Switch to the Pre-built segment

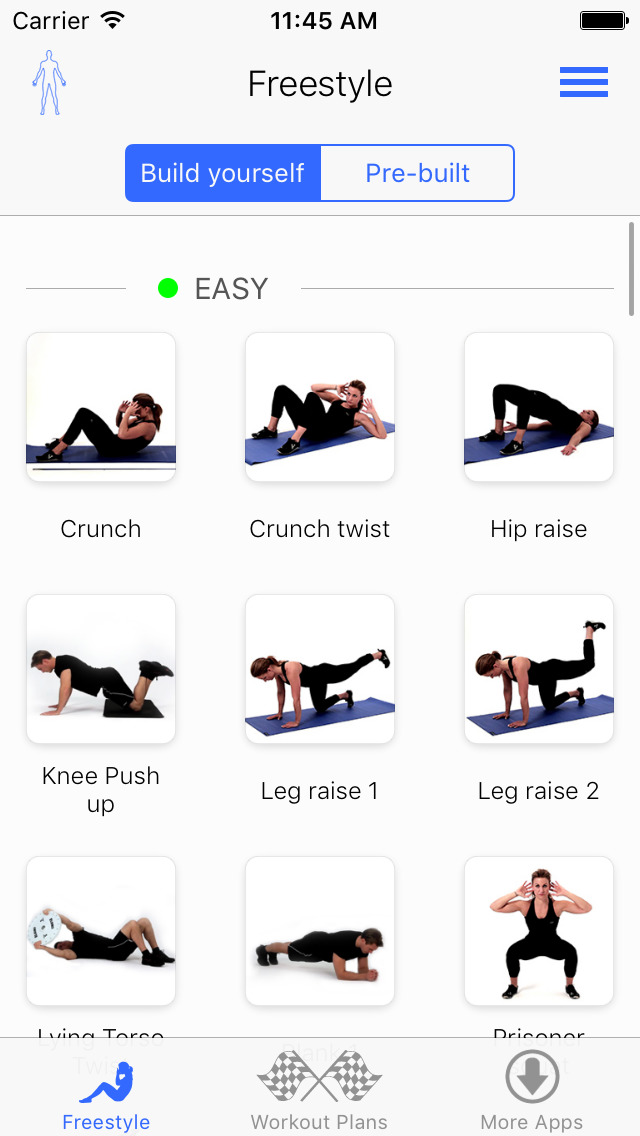tap(417, 173)
